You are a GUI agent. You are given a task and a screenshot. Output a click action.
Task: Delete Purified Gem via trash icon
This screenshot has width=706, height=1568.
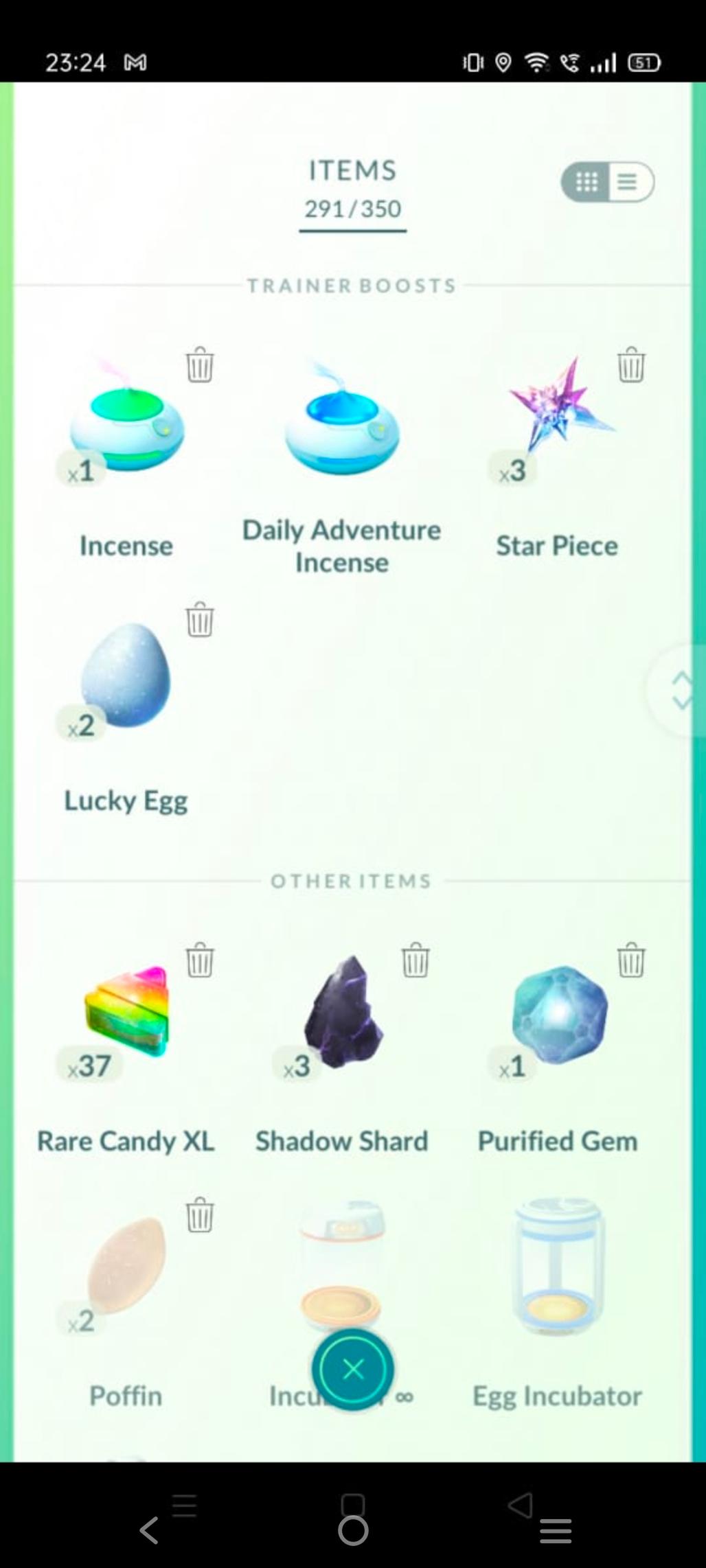(x=630, y=959)
